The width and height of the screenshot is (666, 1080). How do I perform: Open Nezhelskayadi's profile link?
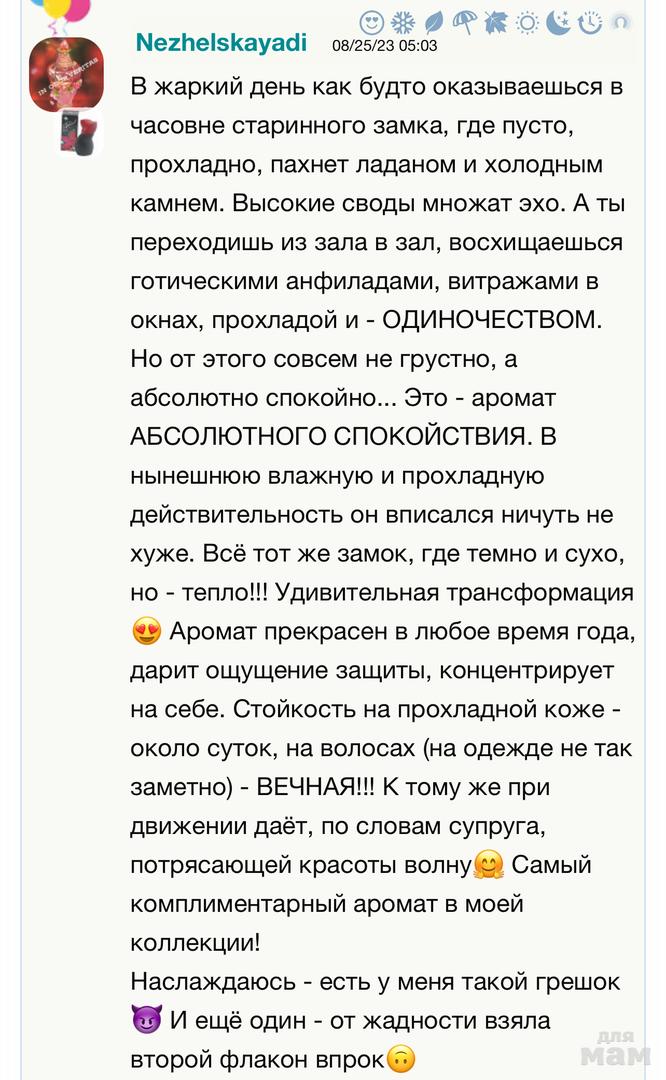[x=221, y=43]
